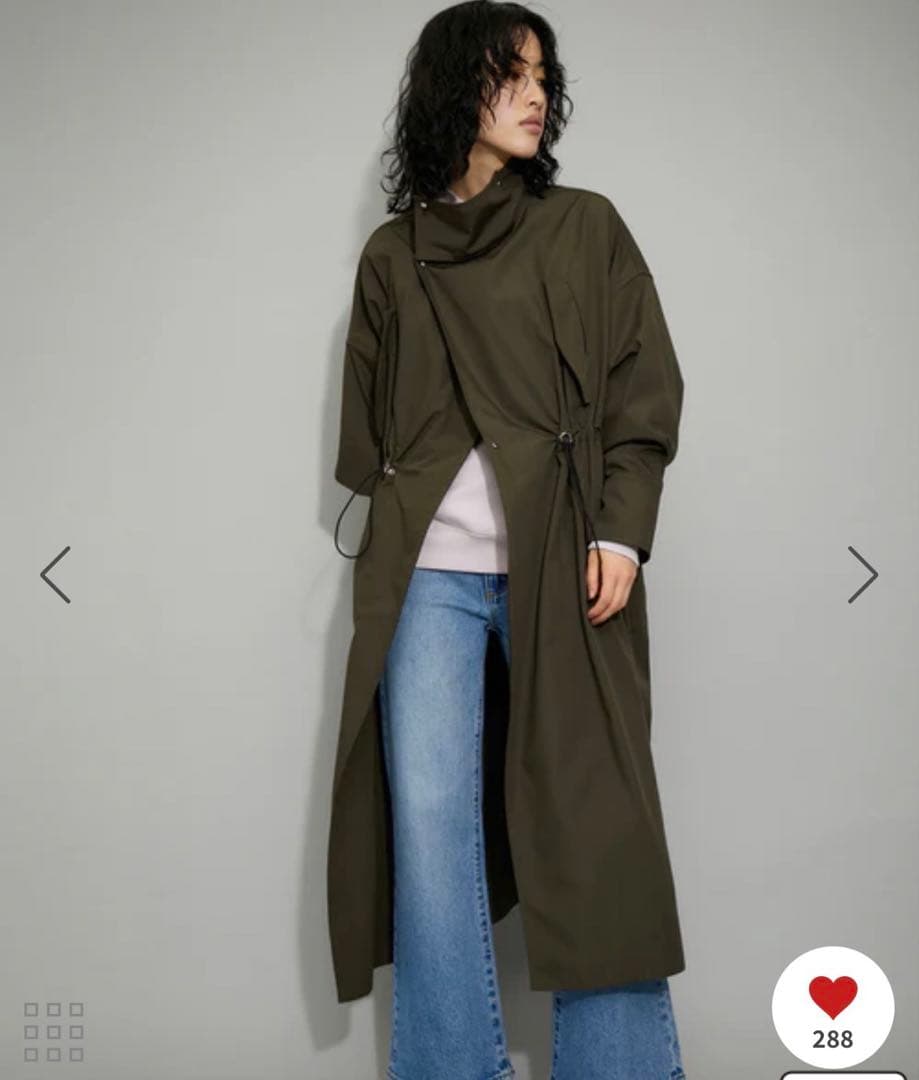The height and width of the screenshot is (1080, 919).
Task: Show the previous product photo
Action: pos(56,575)
